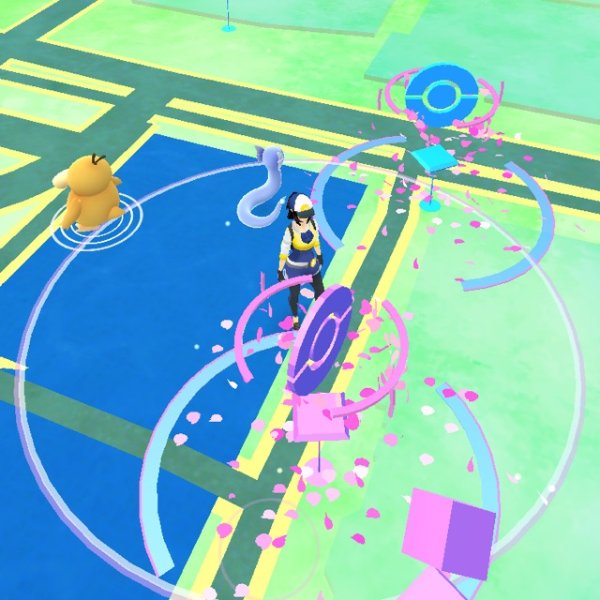Open the blue lured PokéStop in the distance
The height and width of the screenshot is (600, 600).
[x=437, y=97]
